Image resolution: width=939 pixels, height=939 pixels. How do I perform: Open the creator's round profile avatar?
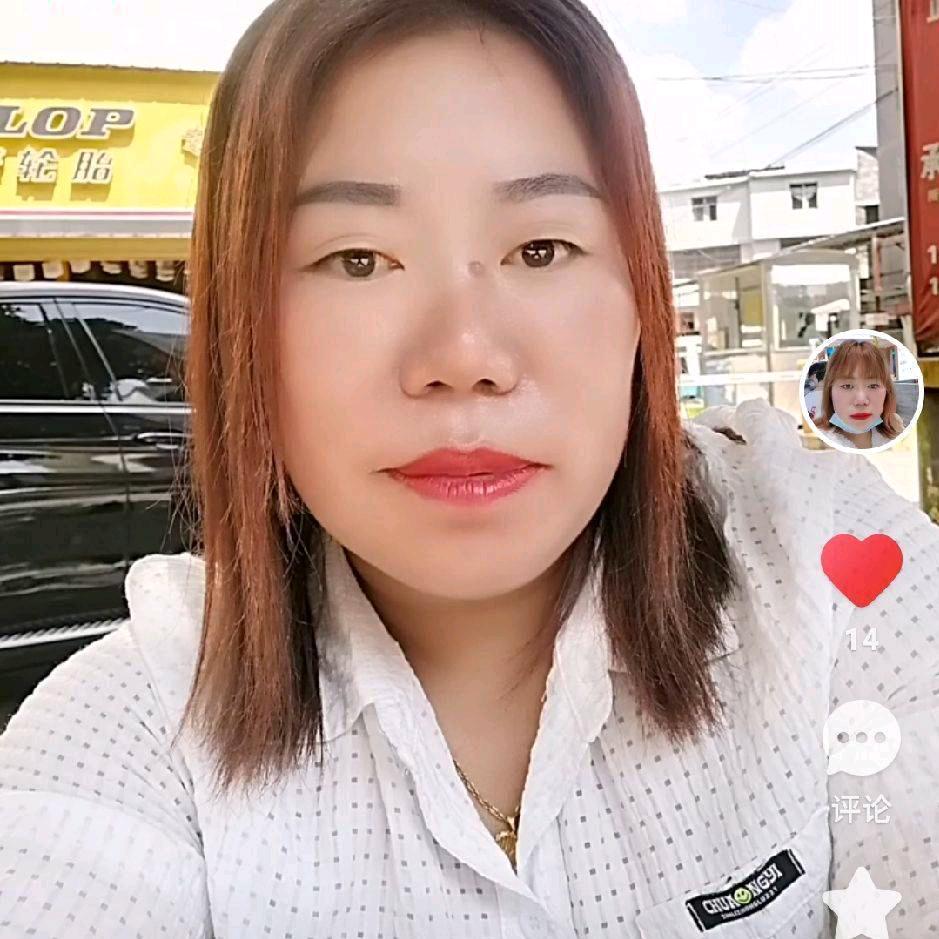click(860, 391)
